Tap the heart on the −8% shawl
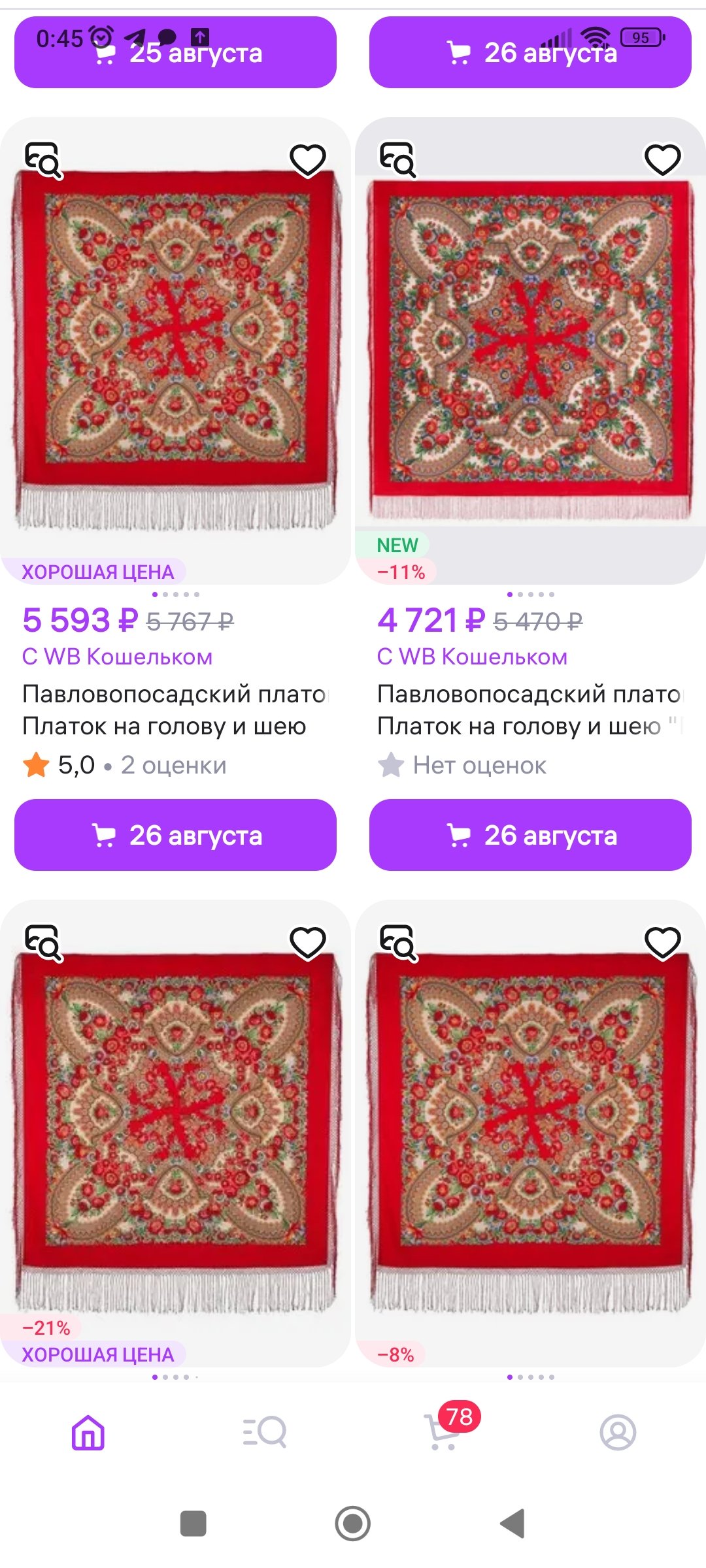The width and height of the screenshot is (706, 1568). click(x=662, y=943)
